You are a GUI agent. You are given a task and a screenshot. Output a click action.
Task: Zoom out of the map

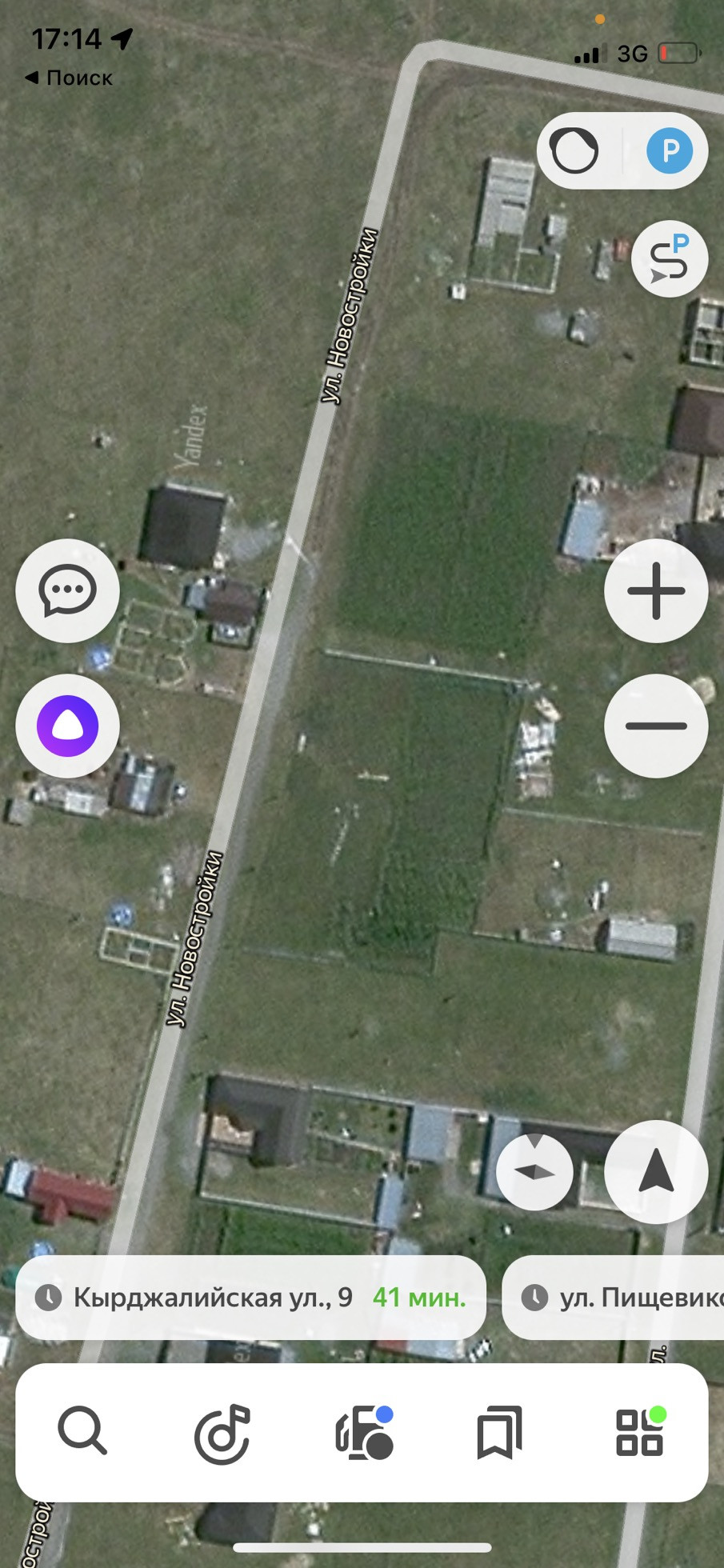[656, 726]
